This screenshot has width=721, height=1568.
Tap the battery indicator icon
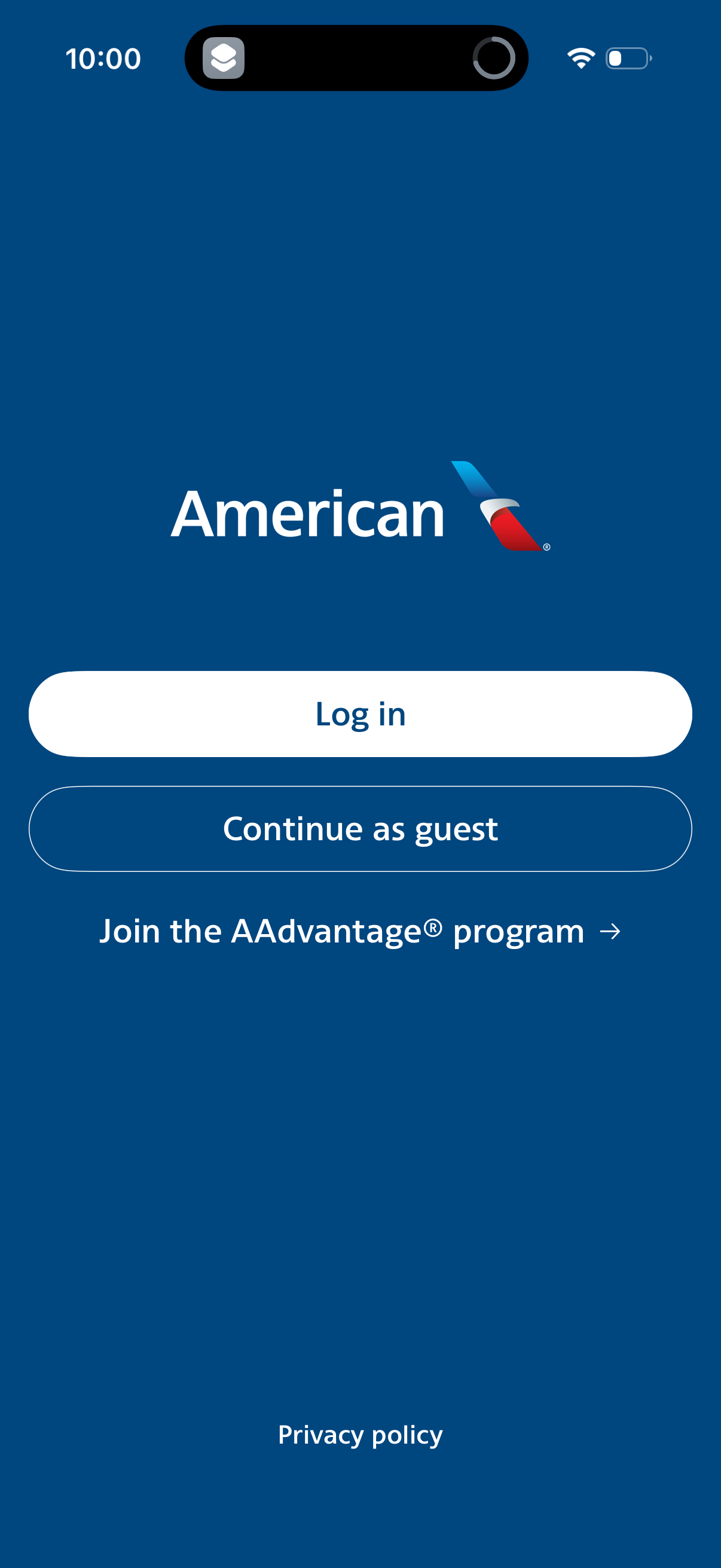[628, 57]
